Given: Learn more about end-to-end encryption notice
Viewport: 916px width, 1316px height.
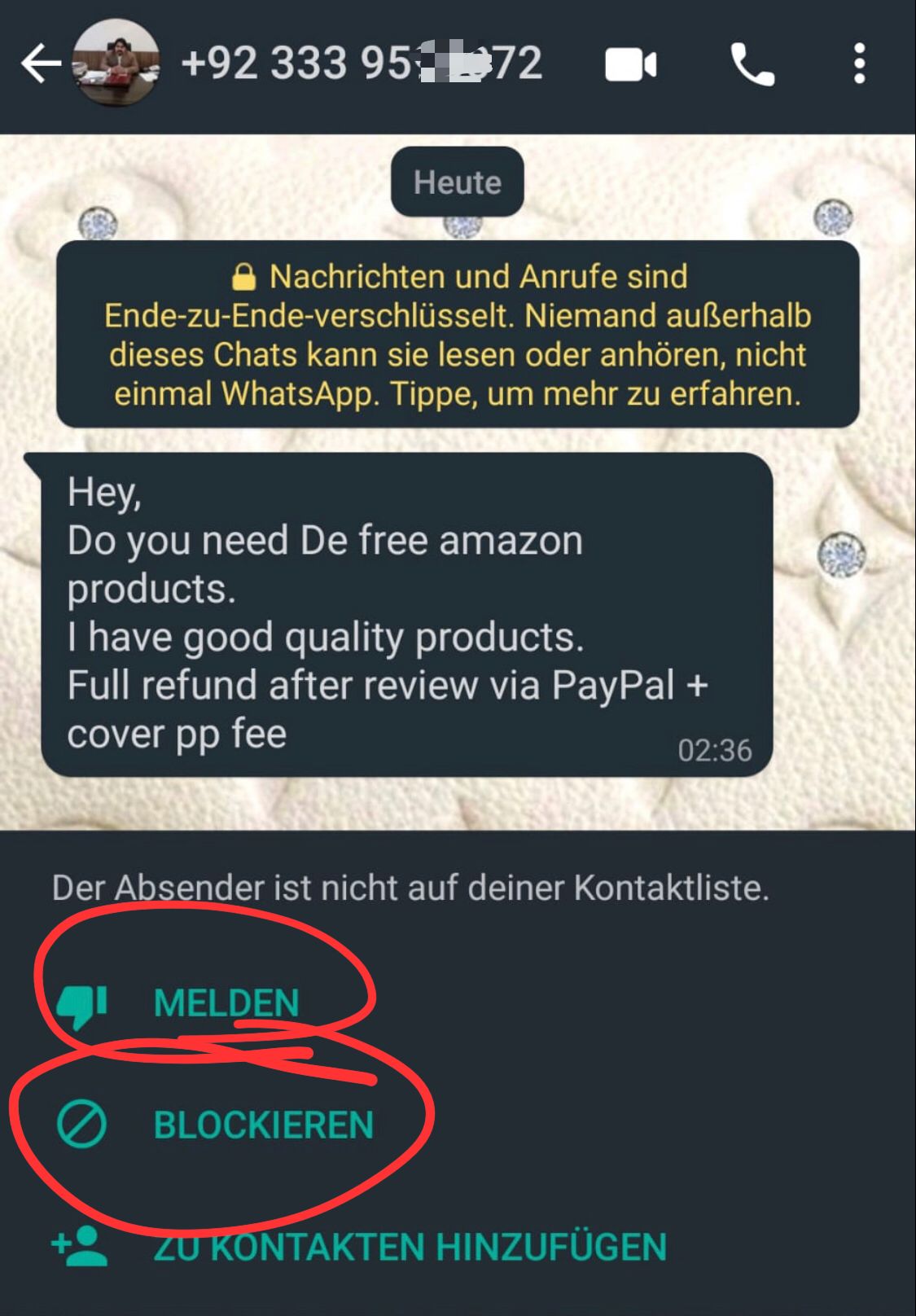Looking at the screenshot, I should (458, 335).
